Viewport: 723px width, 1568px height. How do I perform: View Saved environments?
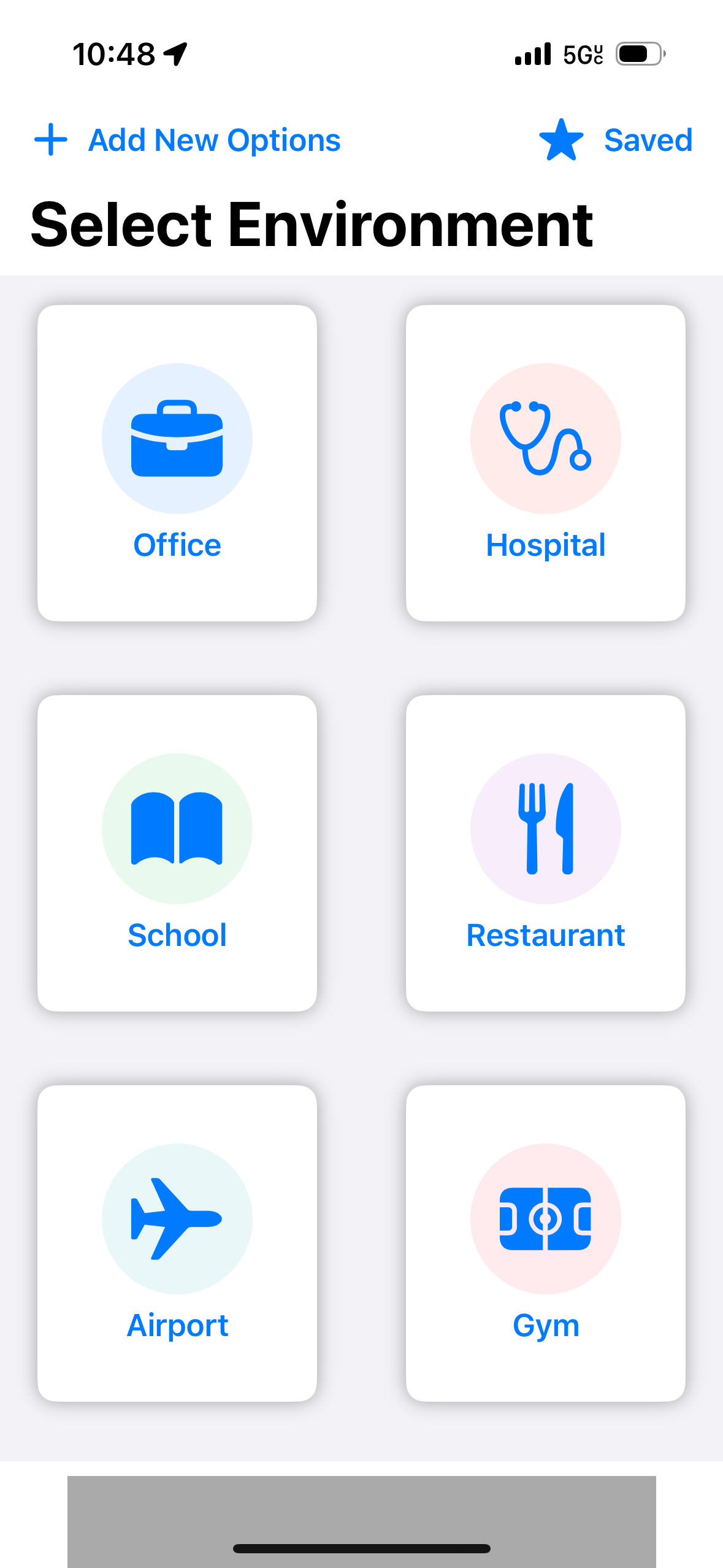(x=648, y=140)
